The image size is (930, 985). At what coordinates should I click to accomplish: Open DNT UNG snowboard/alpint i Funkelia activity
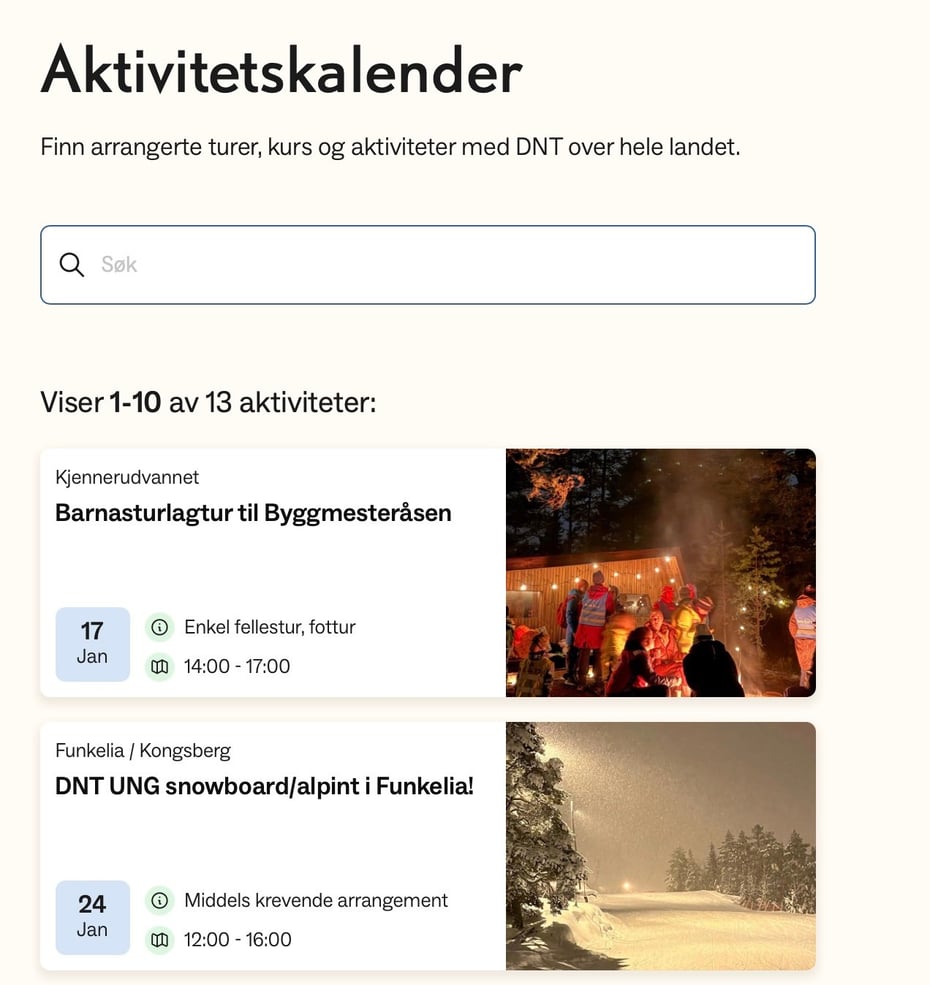(x=265, y=786)
